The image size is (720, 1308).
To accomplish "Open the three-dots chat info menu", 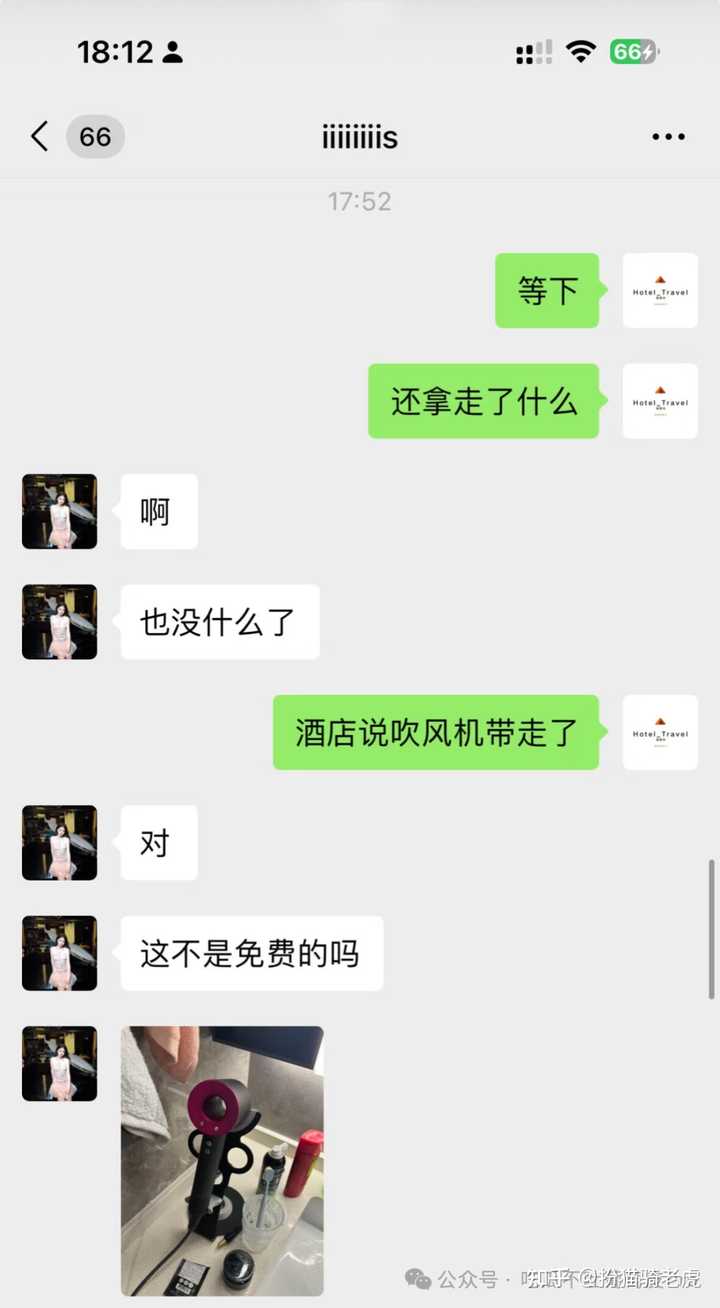I will pyautogui.click(x=668, y=137).
